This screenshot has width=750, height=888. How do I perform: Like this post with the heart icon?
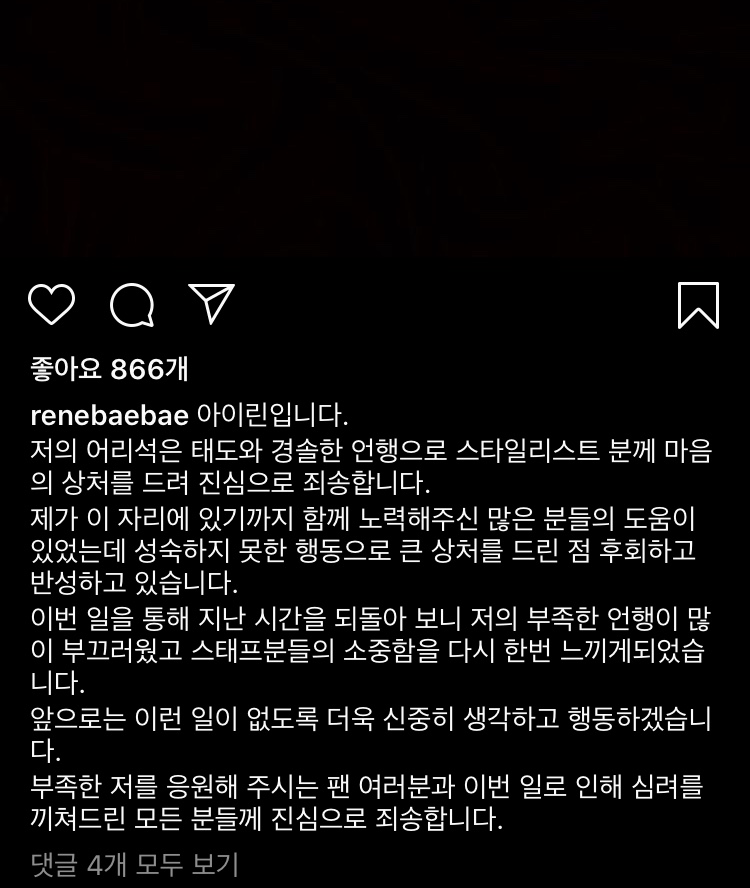coord(51,305)
